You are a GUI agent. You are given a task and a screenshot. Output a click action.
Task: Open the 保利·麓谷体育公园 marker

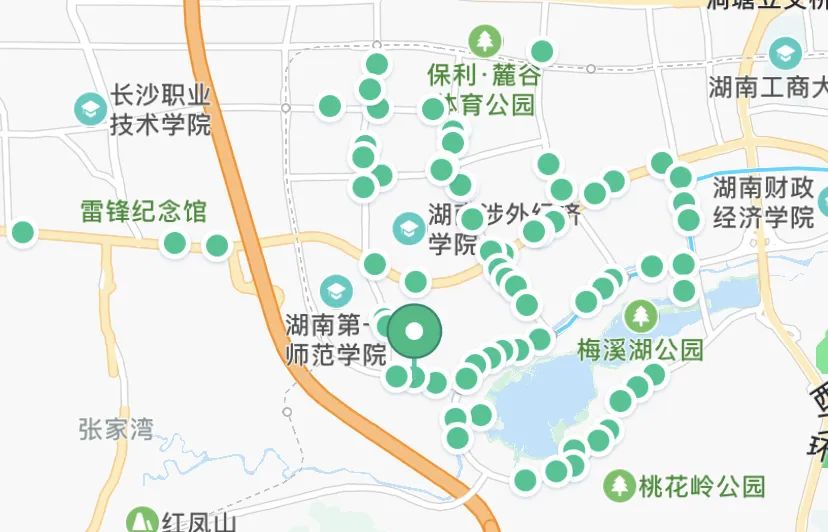tap(486, 41)
